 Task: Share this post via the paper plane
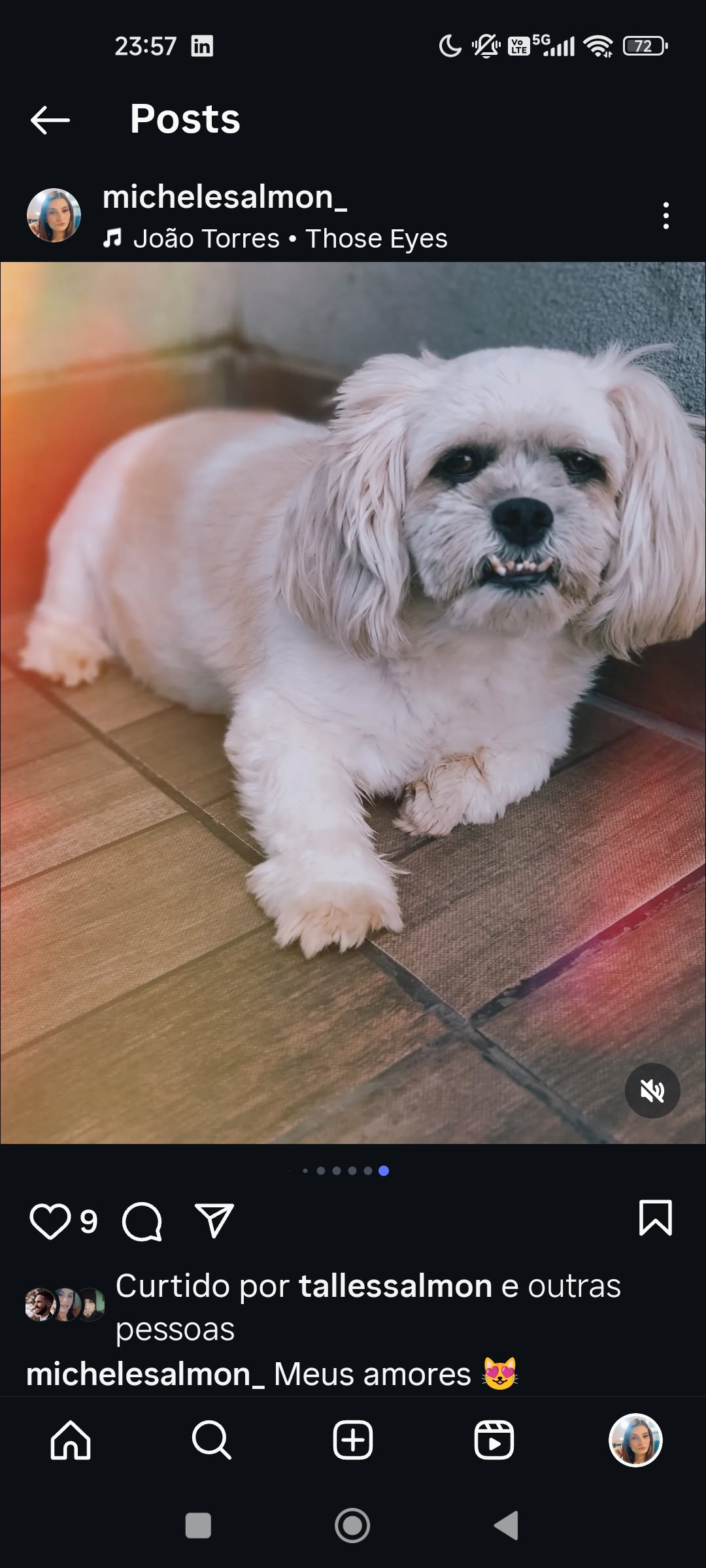coord(214,1220)
